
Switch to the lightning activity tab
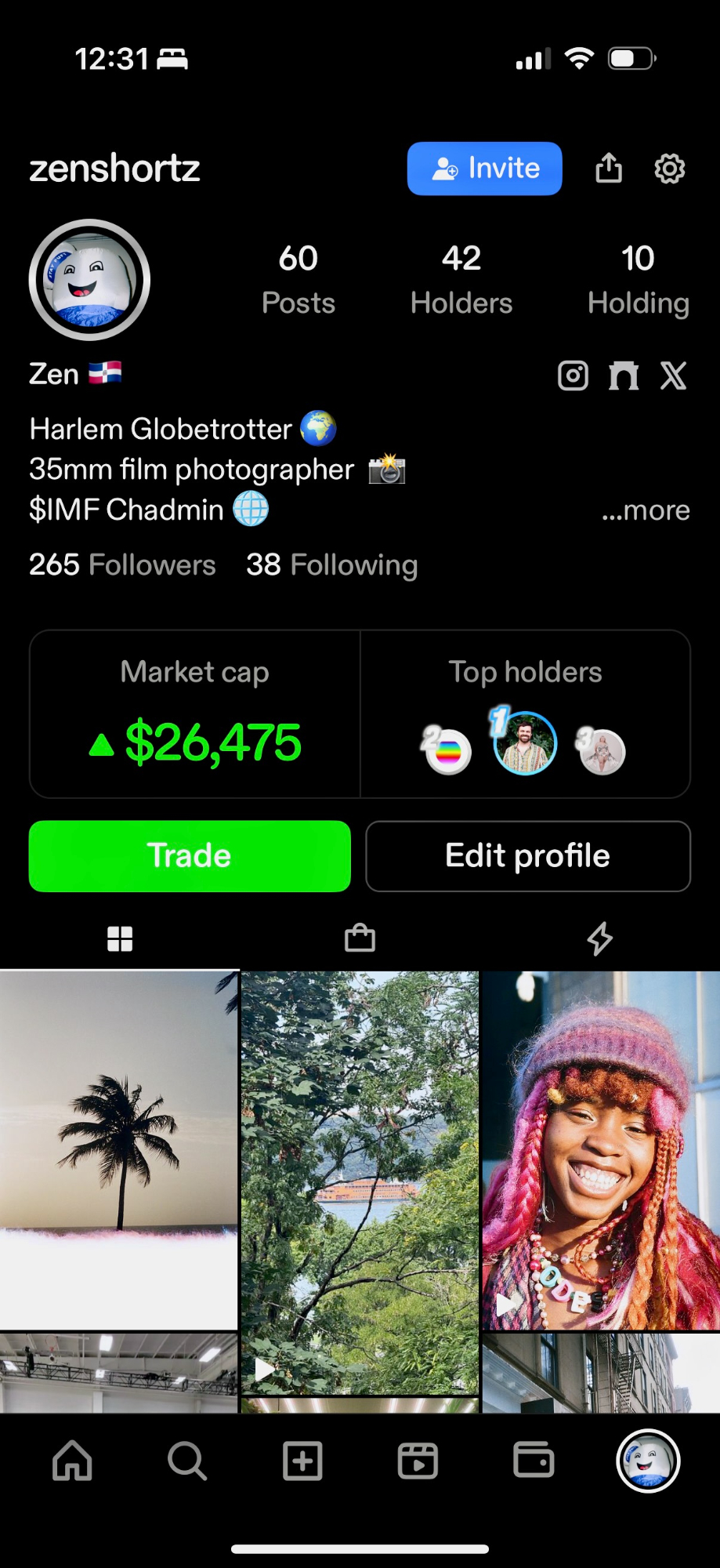click(x=599, y=938)
